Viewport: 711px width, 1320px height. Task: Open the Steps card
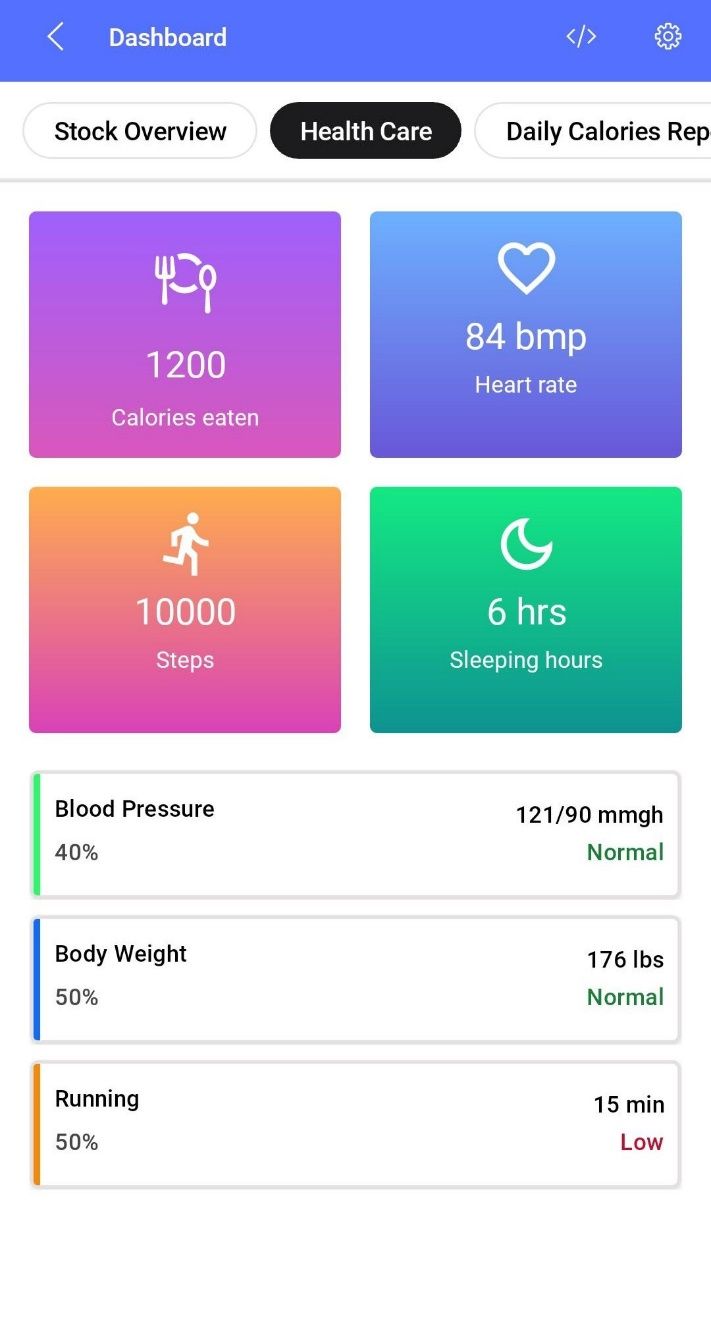(185, 610)
